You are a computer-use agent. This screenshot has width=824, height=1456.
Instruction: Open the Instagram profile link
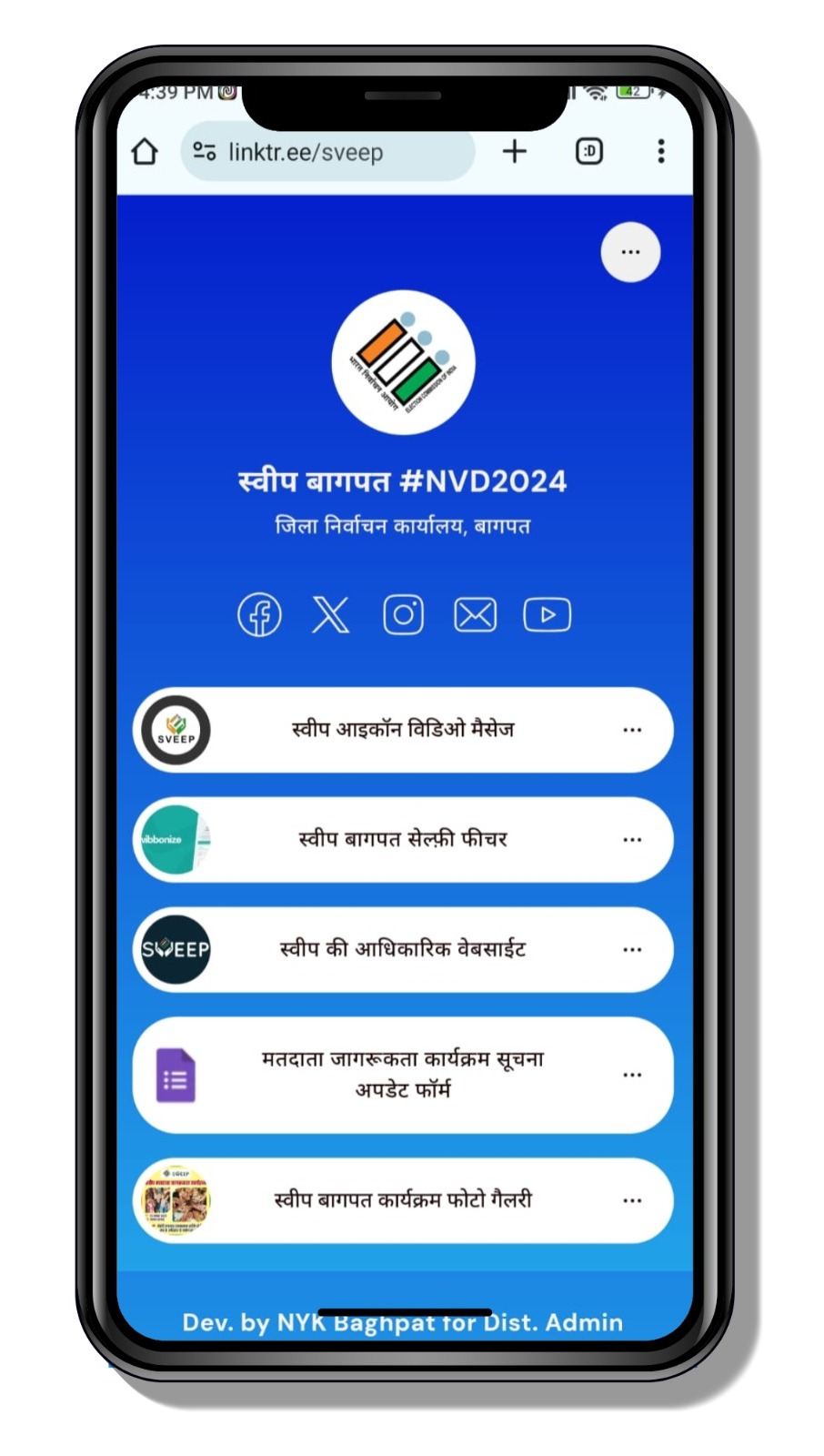point(403,615)
